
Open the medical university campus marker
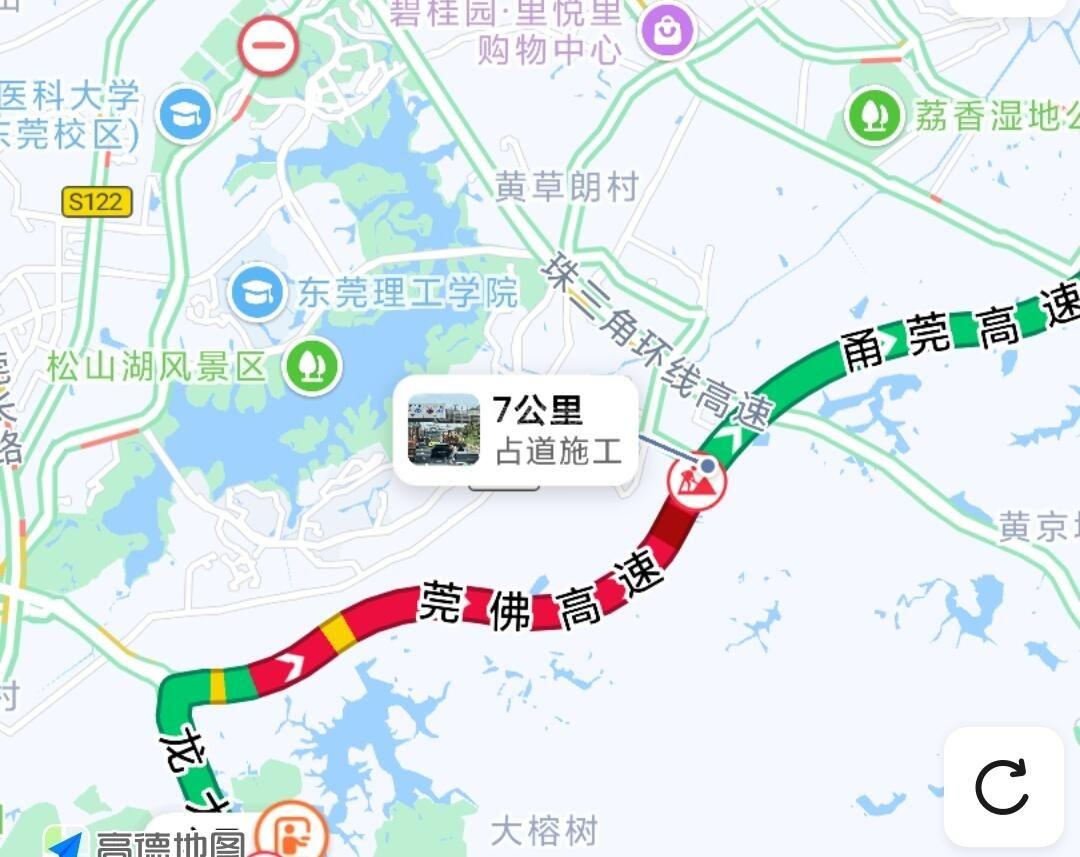186,114
